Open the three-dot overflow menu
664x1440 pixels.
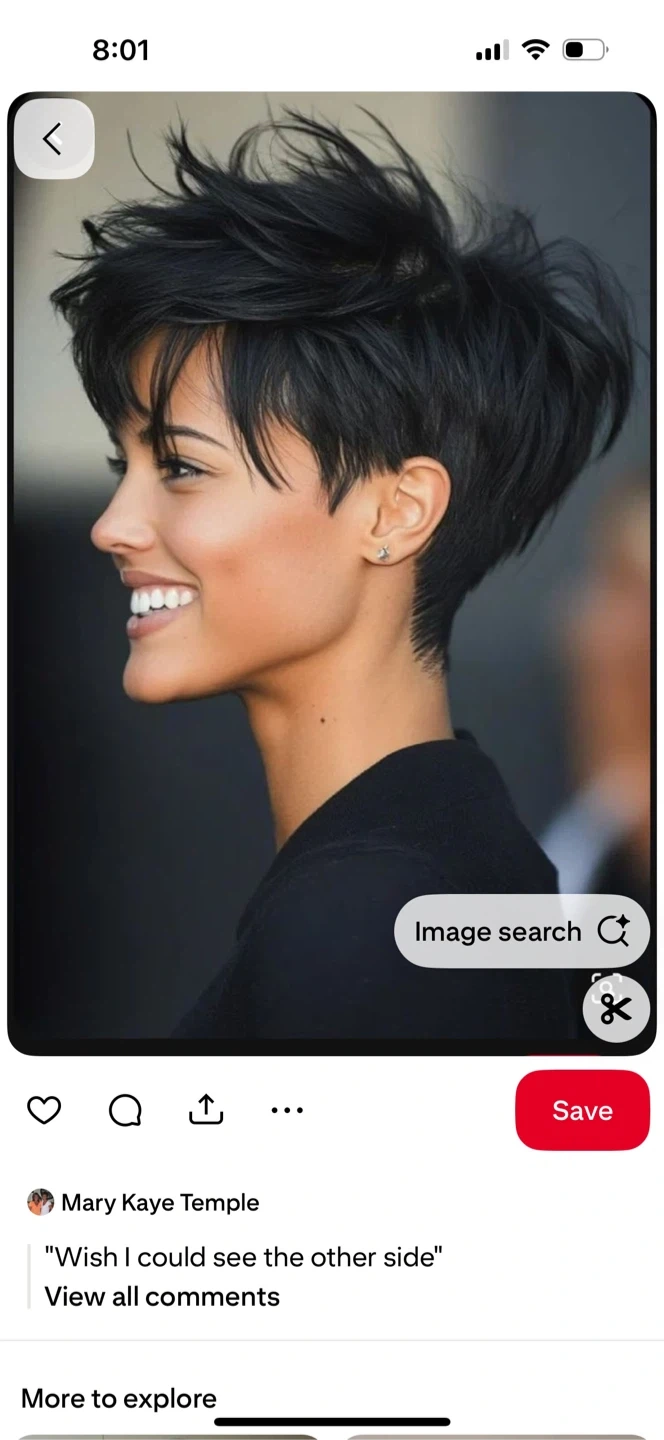pyautogui.click(x=287, y=1110)
